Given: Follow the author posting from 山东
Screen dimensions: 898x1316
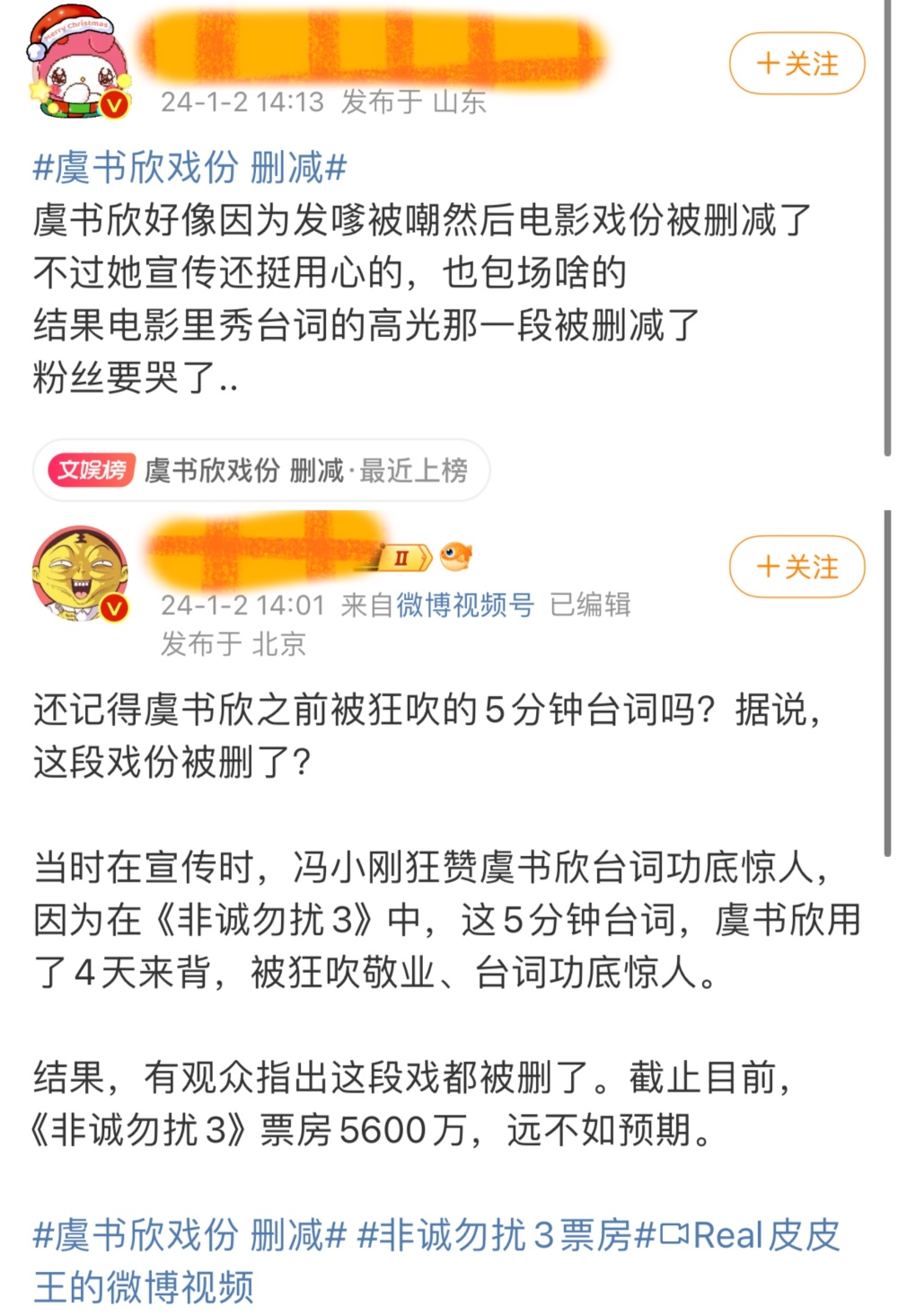Looking at the screenshot, I should click(797, 64).
